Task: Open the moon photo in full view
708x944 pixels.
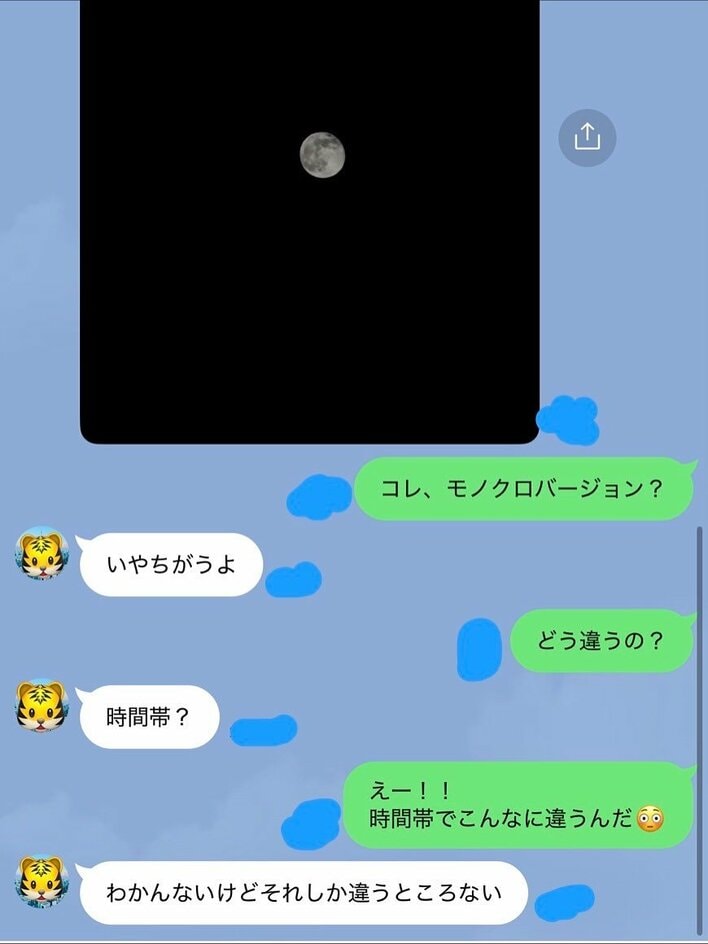Action: [310, 220]
